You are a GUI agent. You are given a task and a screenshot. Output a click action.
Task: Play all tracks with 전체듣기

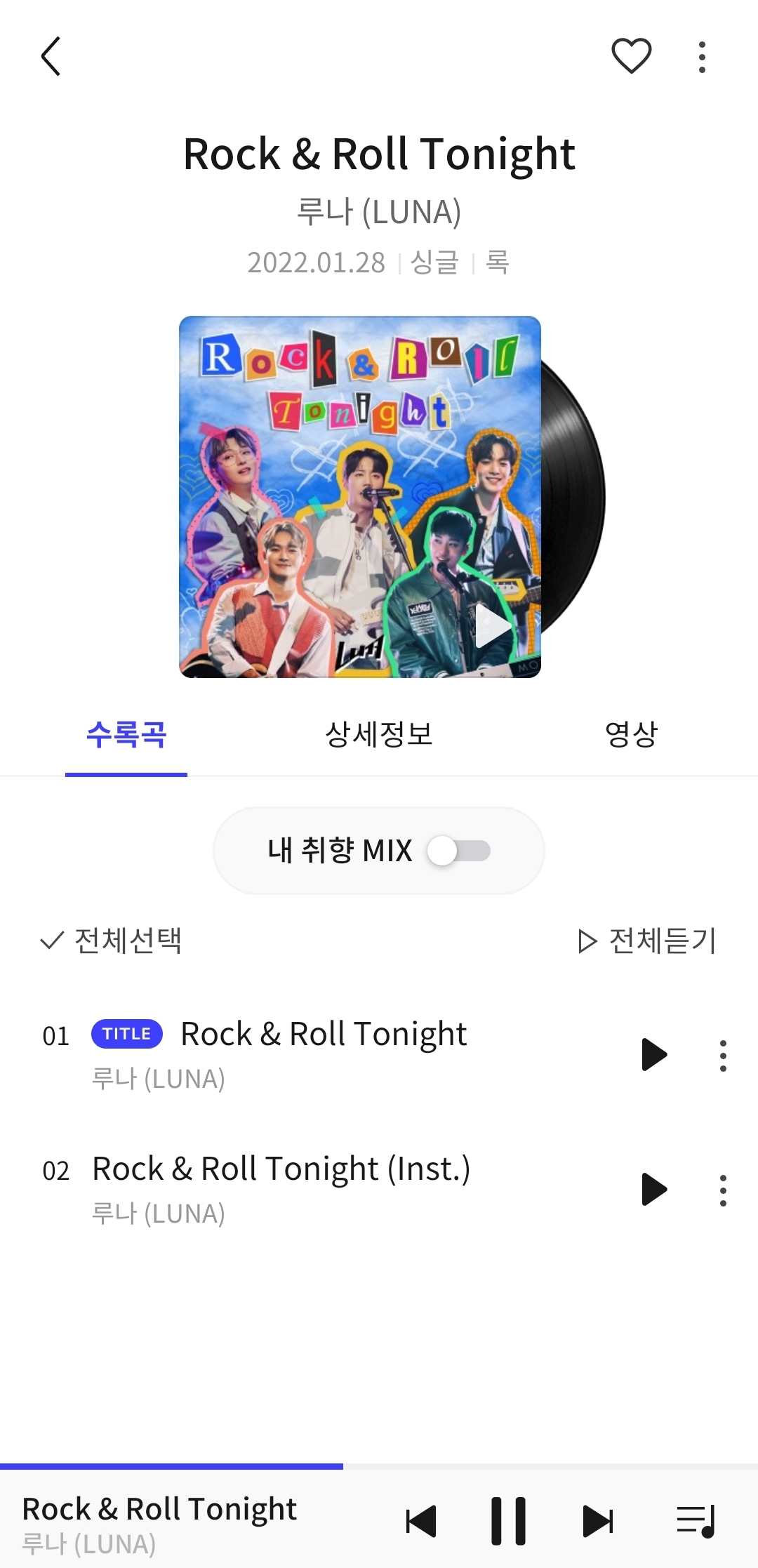click(x=646, y=941)
